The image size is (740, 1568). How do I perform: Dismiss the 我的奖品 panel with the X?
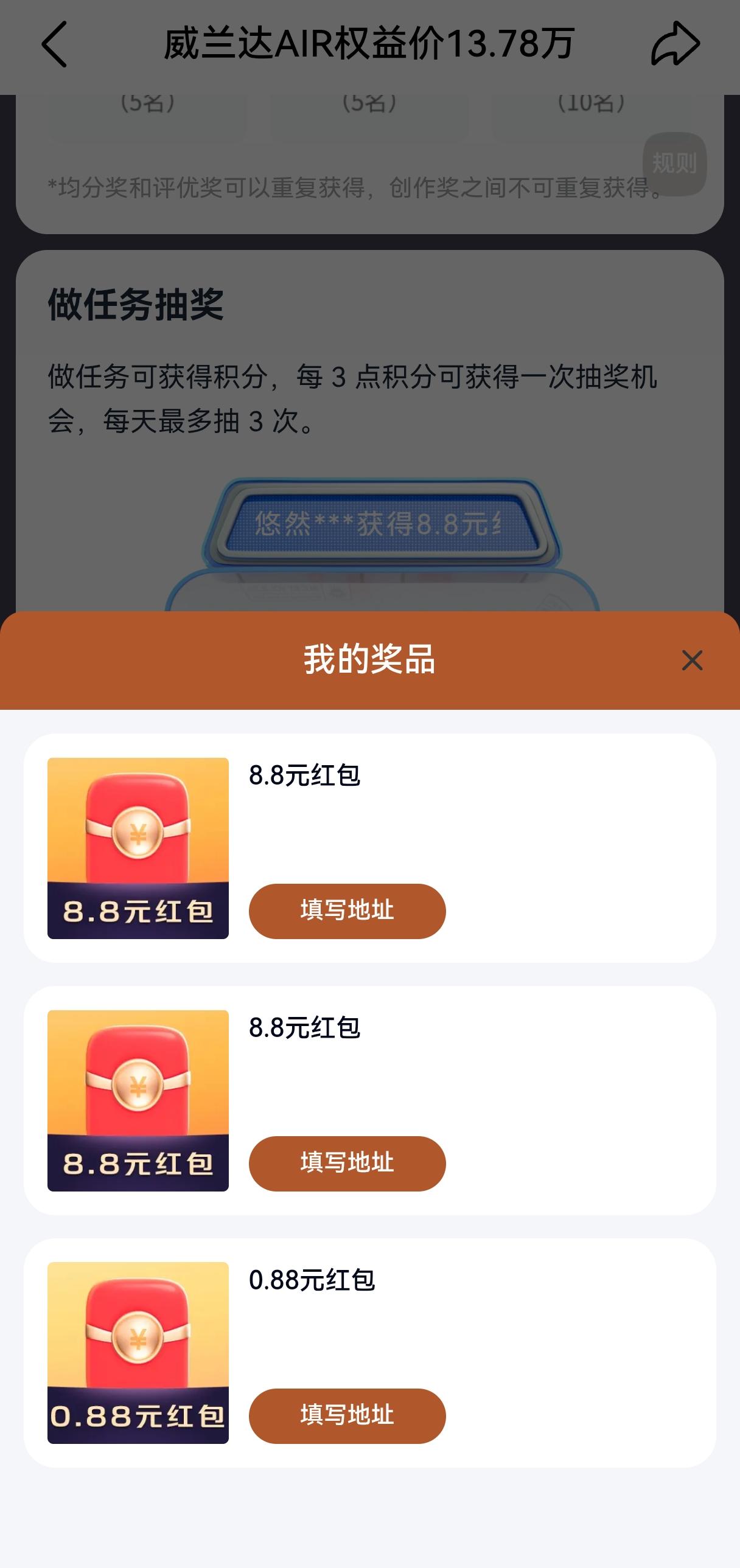tap(693, 662)
